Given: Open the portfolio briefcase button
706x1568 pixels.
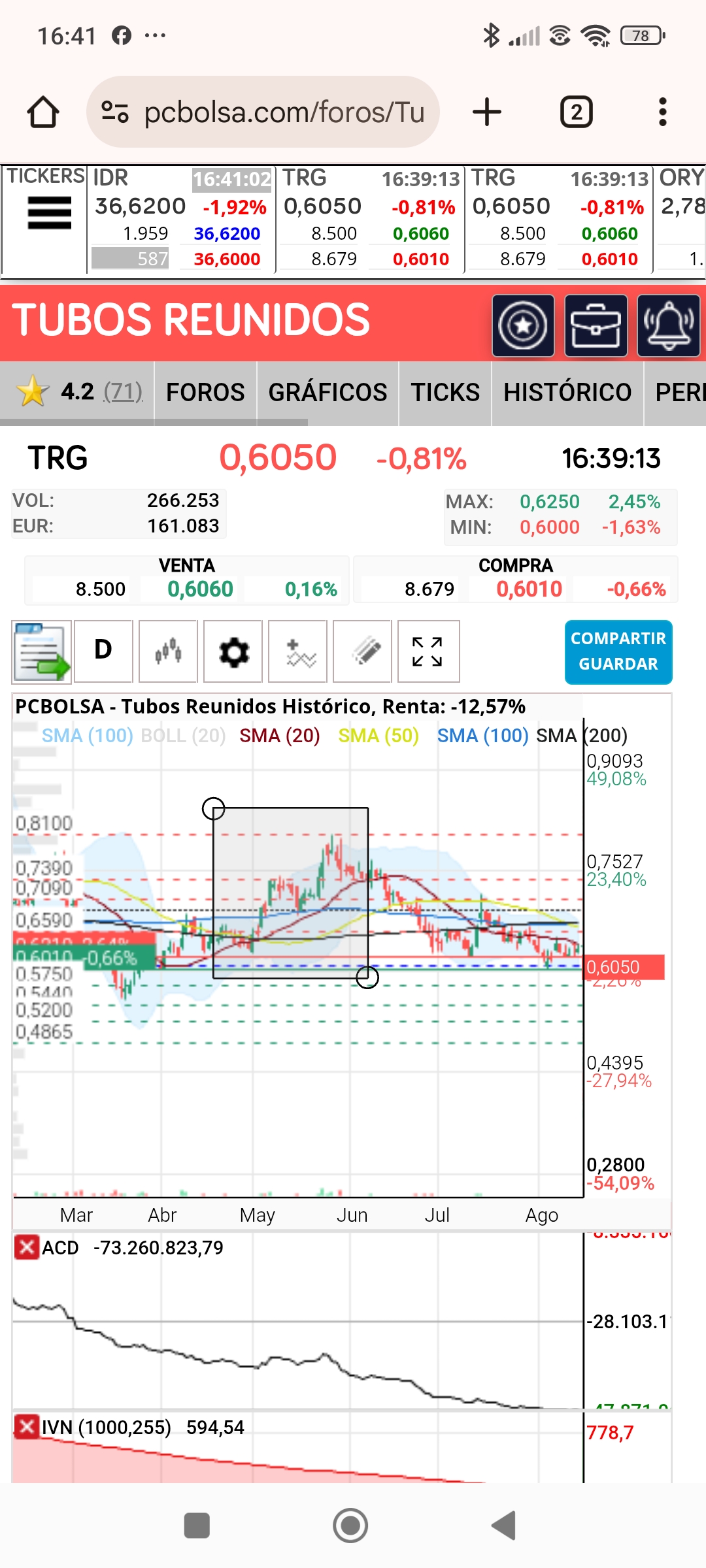Looking at the screenshot, I should (x=596, y=325).
